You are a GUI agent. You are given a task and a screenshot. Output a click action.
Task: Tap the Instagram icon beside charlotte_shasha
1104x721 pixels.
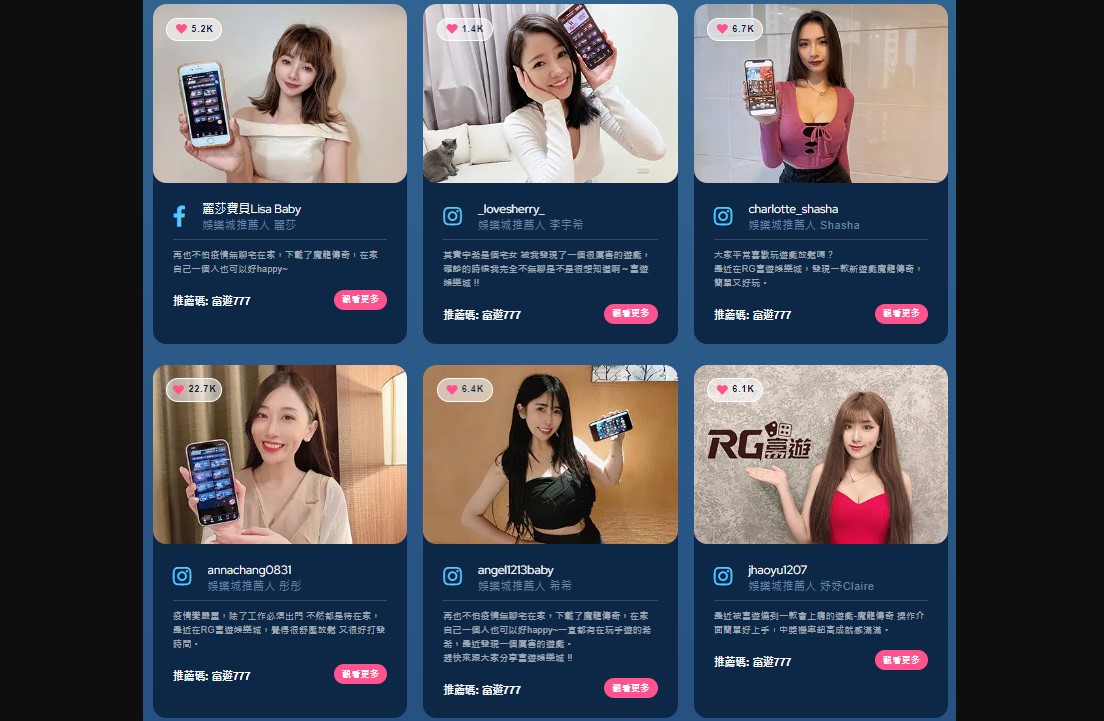pyautogui.click(x=723, y=216)
